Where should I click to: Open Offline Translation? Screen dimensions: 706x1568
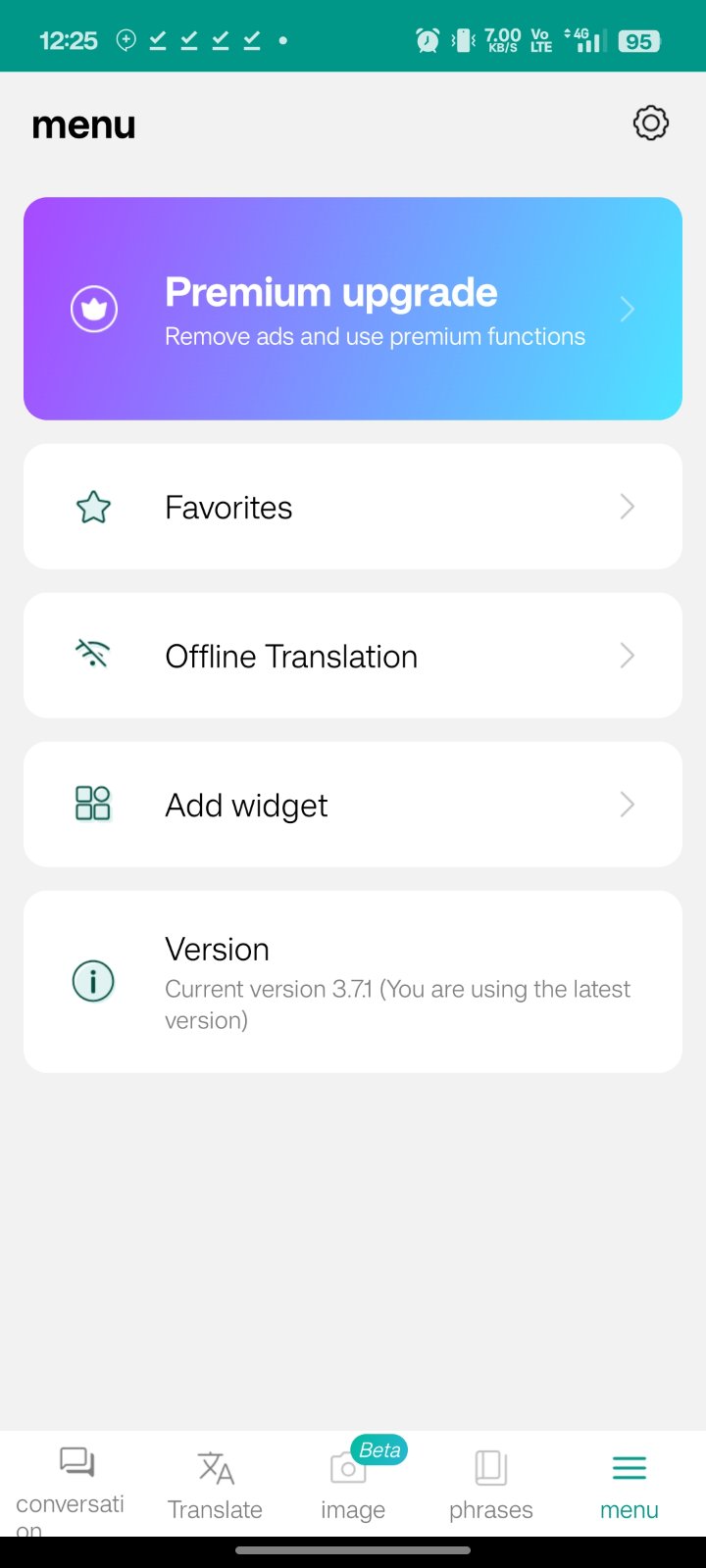point(353,656)
